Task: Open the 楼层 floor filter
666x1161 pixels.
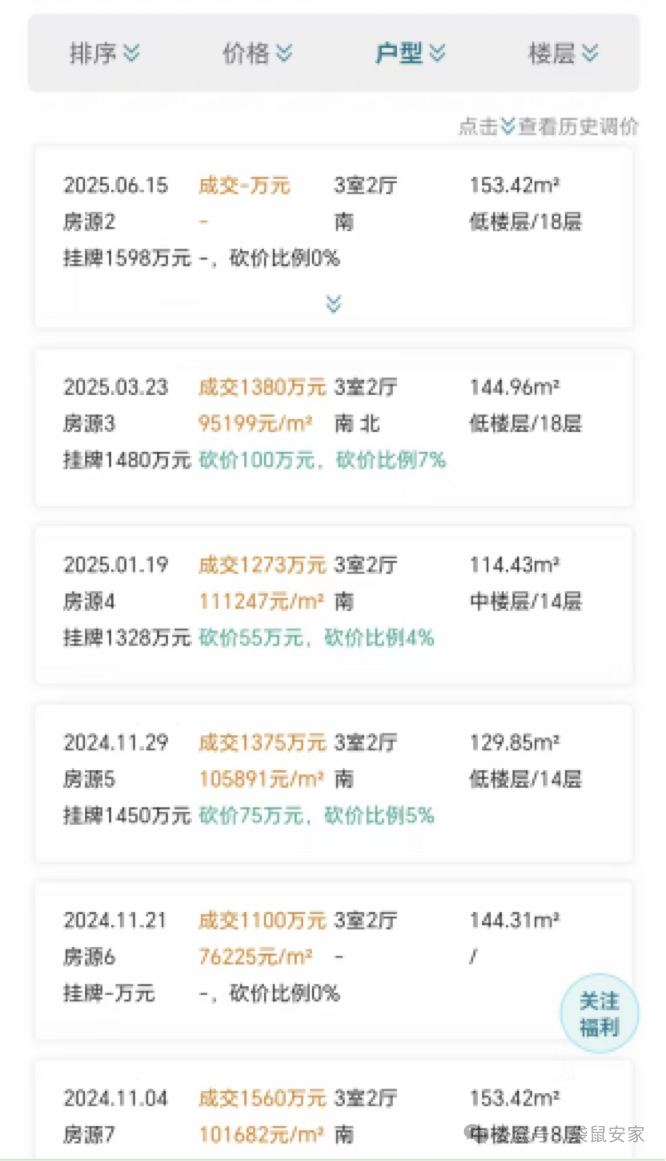Action: click(563, 54)
